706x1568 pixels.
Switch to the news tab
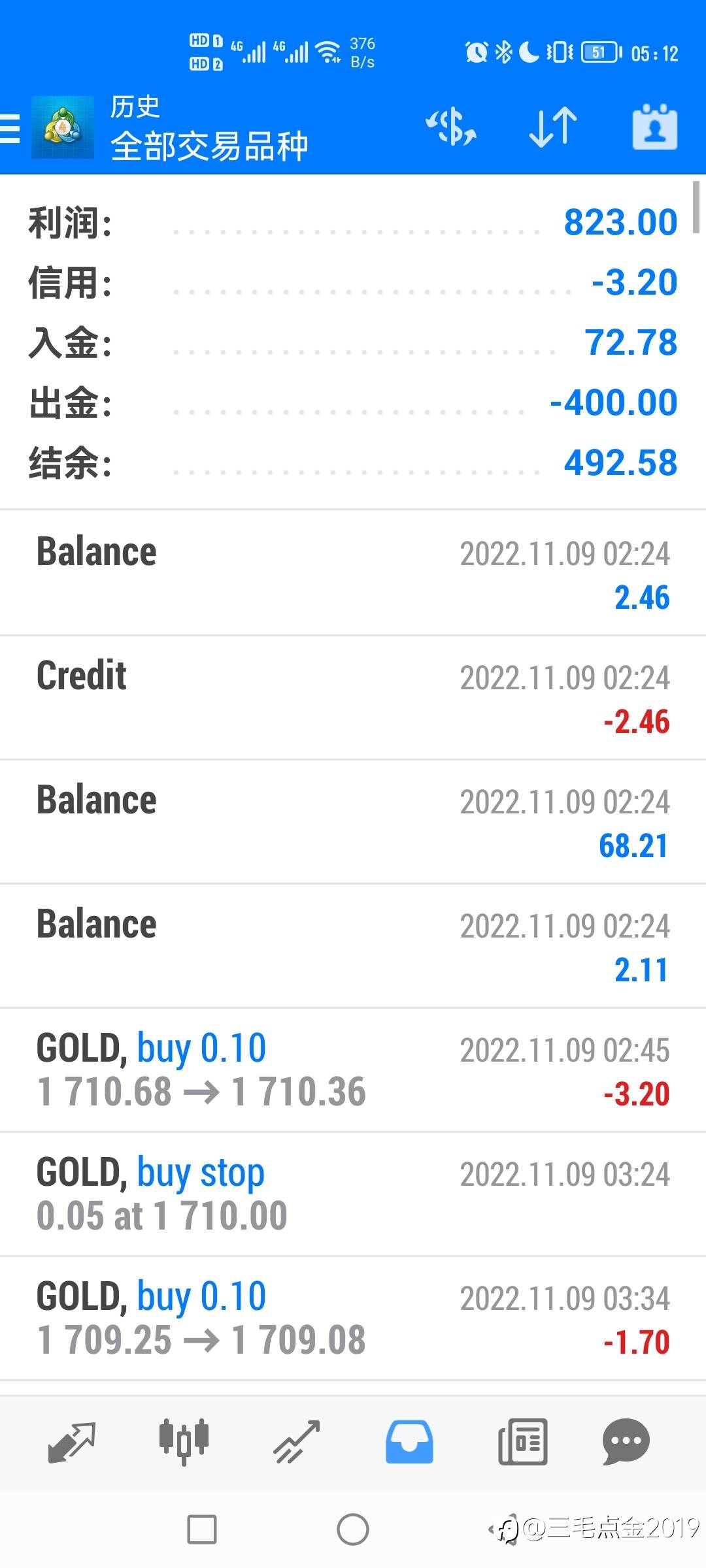522,1442
